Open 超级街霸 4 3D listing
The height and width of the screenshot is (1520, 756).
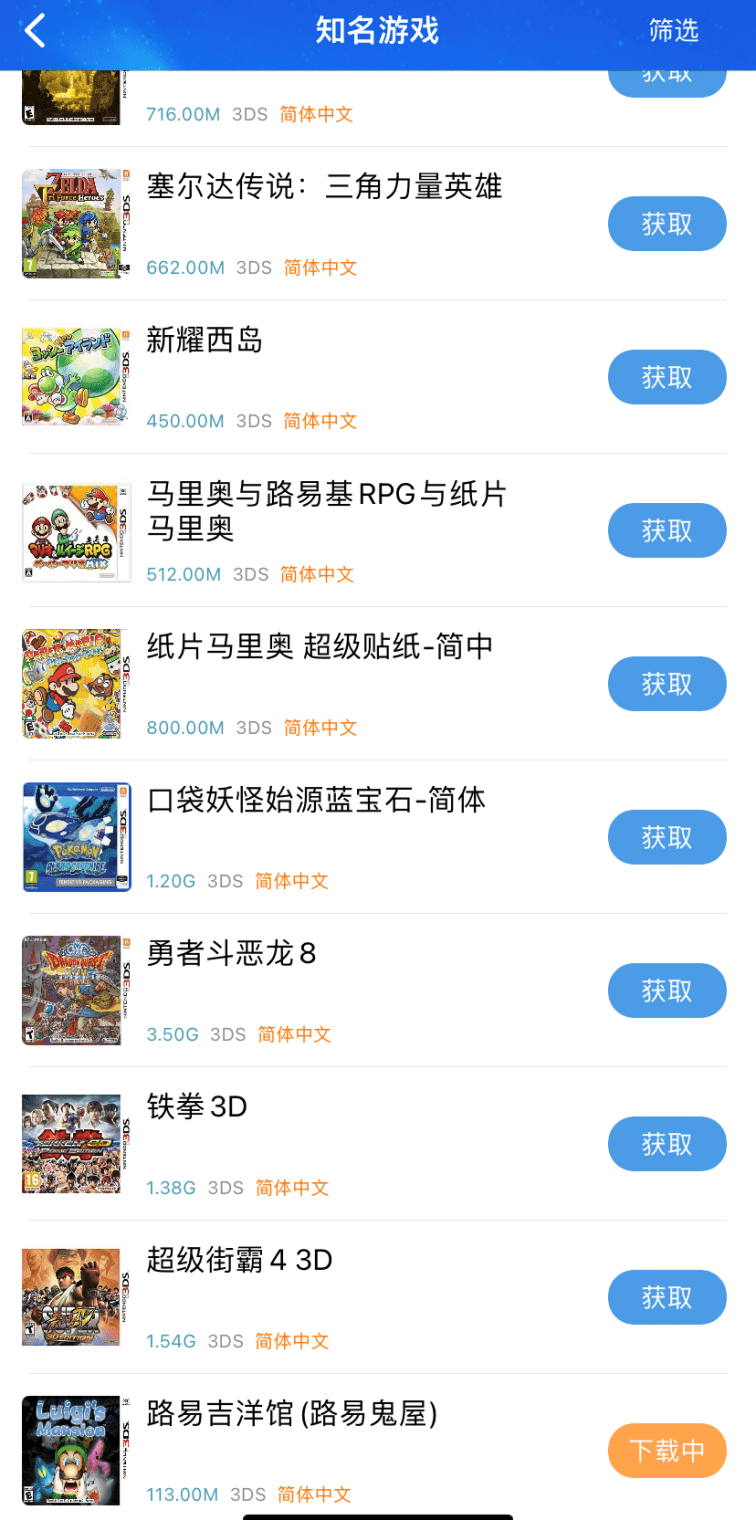pos(378,1297)
